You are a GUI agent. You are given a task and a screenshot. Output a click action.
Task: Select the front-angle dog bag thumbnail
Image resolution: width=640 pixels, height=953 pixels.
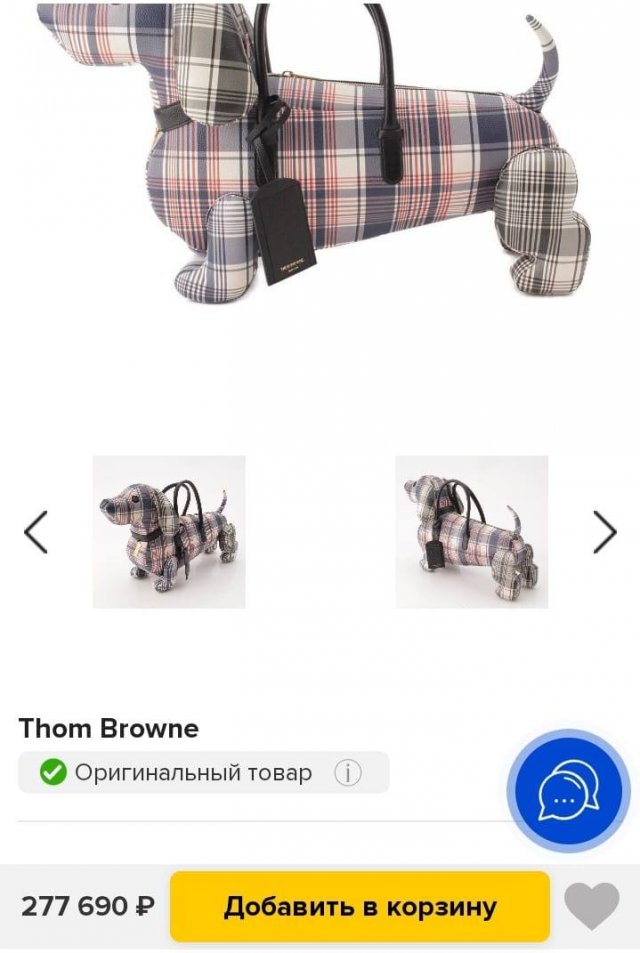(x=169, y=532)
